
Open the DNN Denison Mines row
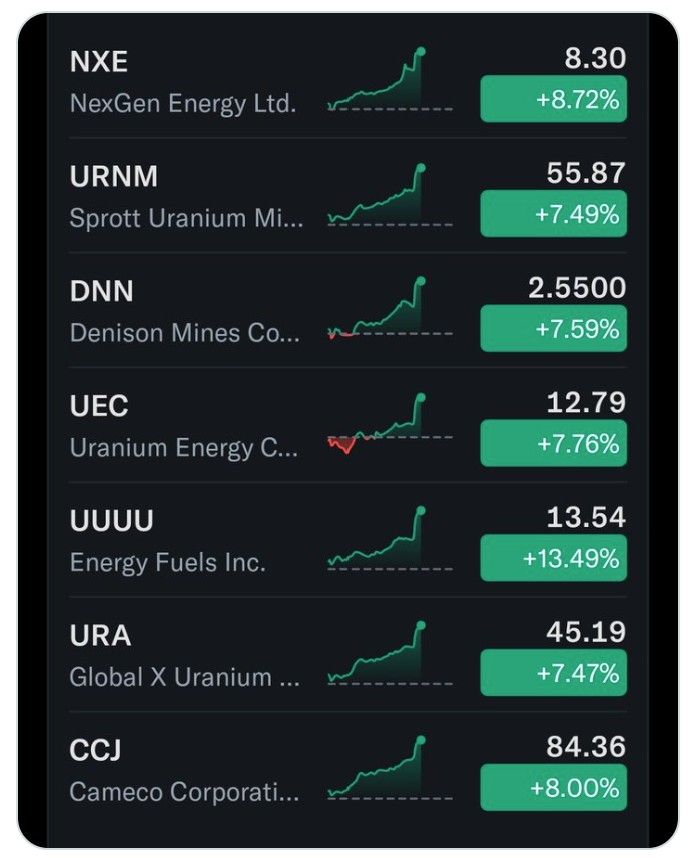click(185, 312)
